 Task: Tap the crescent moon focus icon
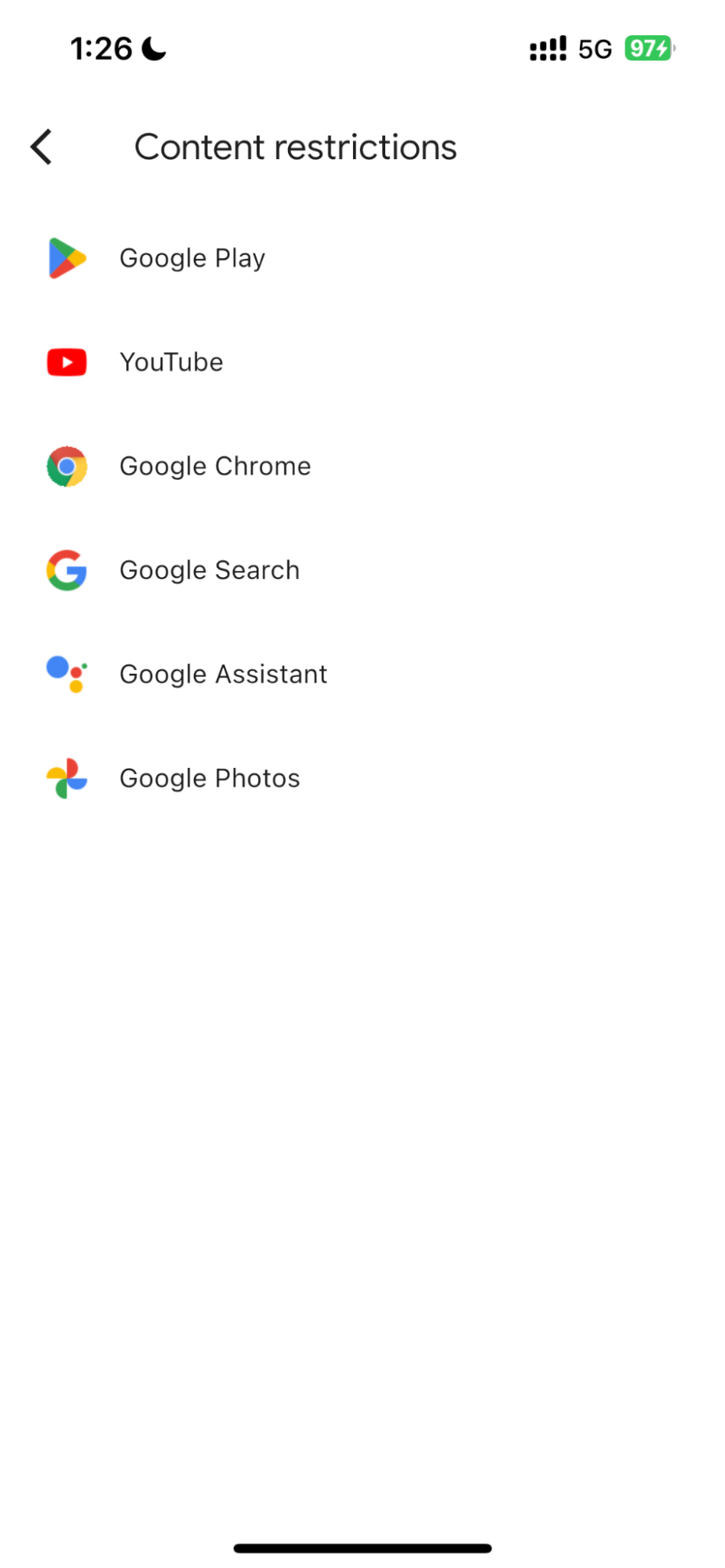coord(152,49)
